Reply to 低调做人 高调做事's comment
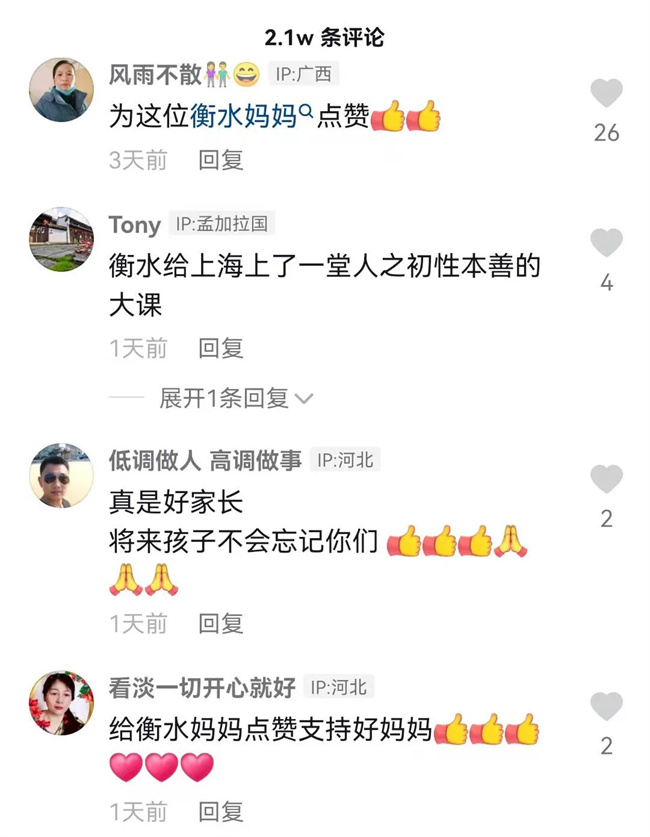This screenshot has height=837, width=650. (221, 623)
